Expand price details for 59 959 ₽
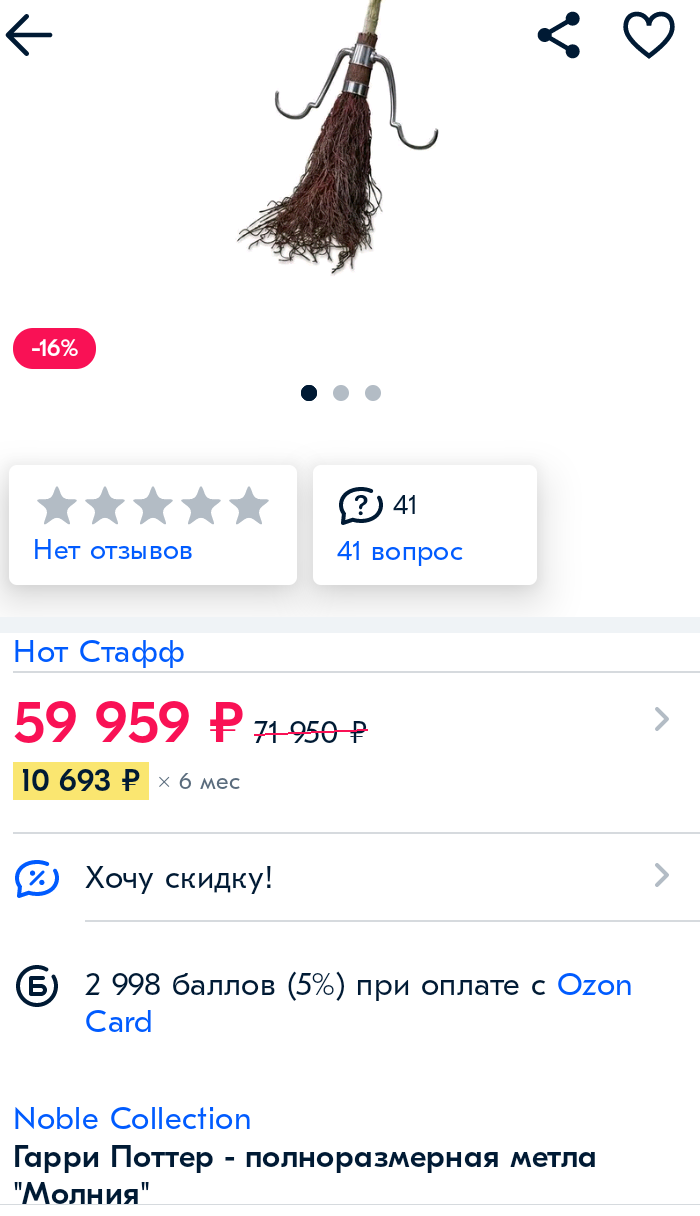700x1216 pixels. click(661, 719)
